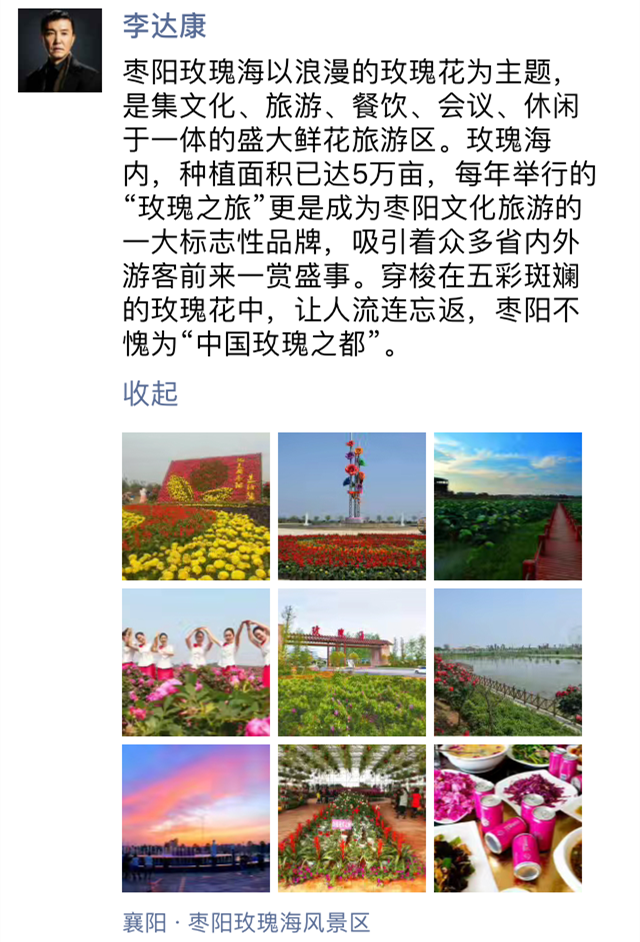
Task: Collapse the post text with 收起
Action: pos(150,393)
